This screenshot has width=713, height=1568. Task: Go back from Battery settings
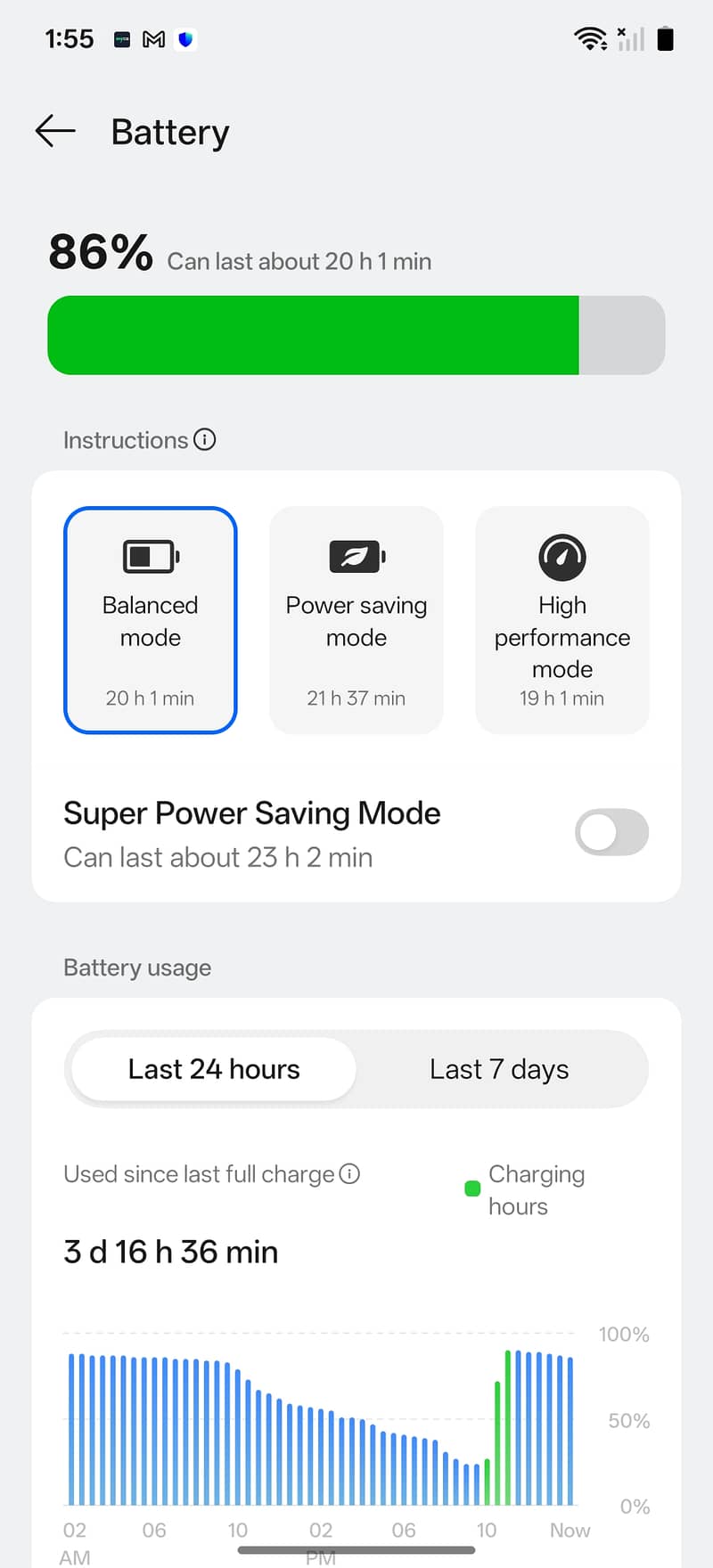pyautogui.click(x=55, y=131)
